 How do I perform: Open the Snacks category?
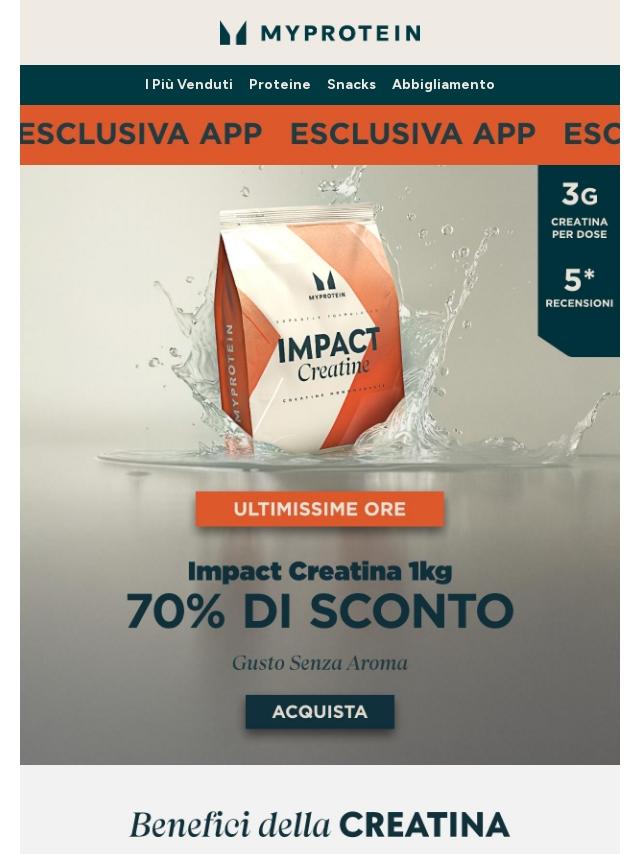pos(351,85)
